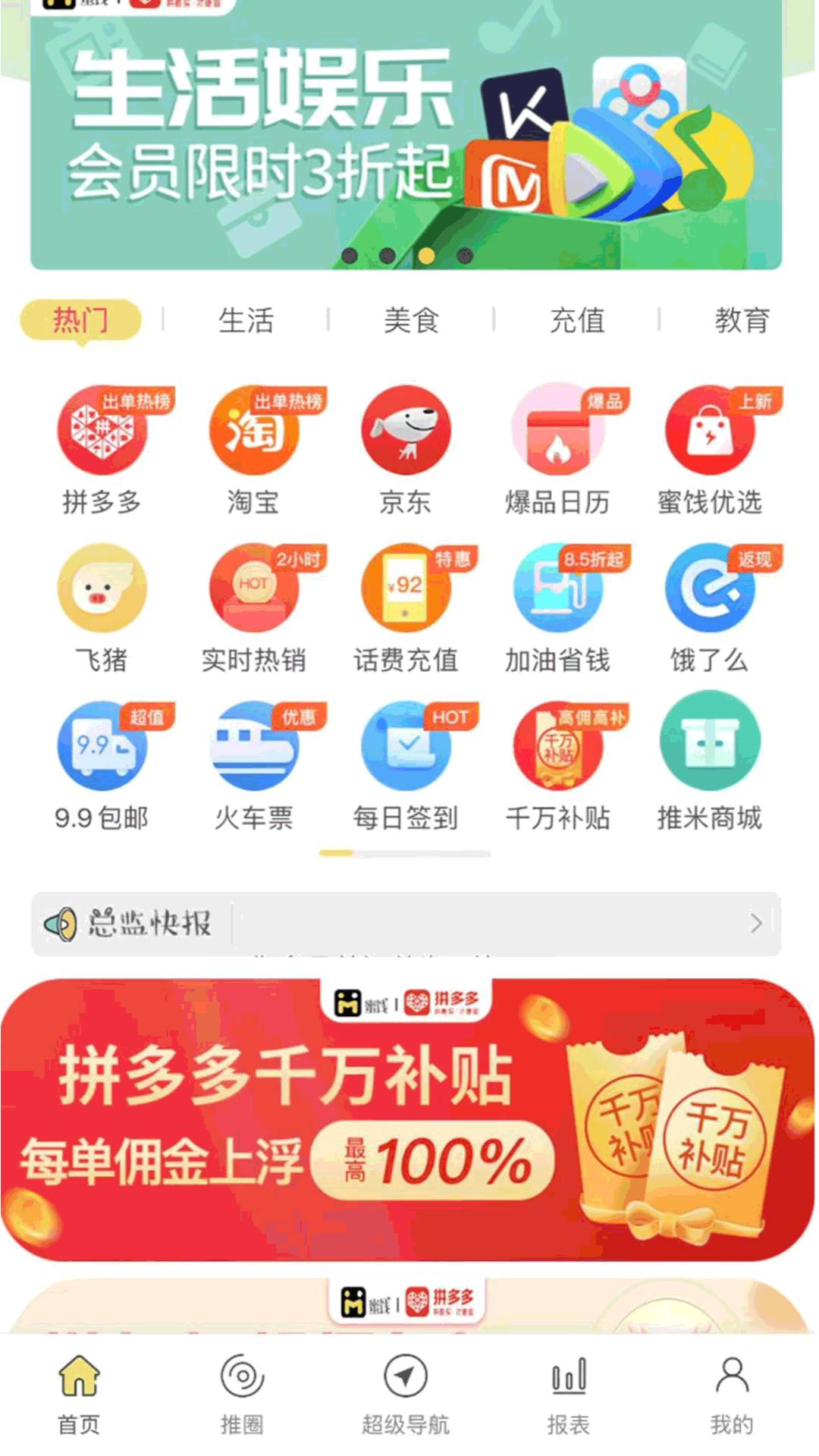This screenshot has height=1456, width=819.
Task: Open the 生活娱乐 promo banner
Action: pyautogui.click(x=406, y=136)
